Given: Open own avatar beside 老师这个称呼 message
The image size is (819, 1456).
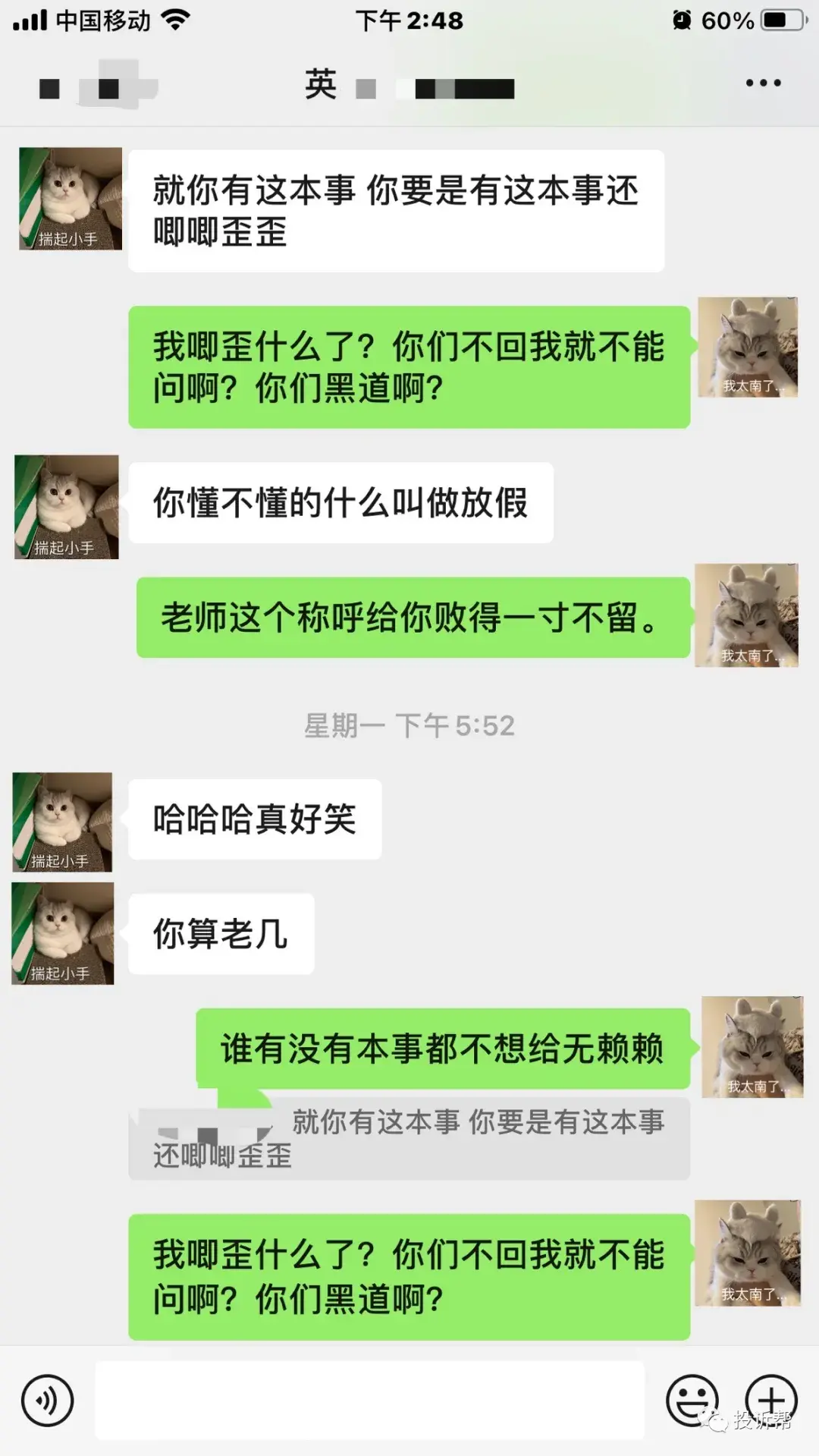Looking at the screenshot, I should [x=746, y=615].
